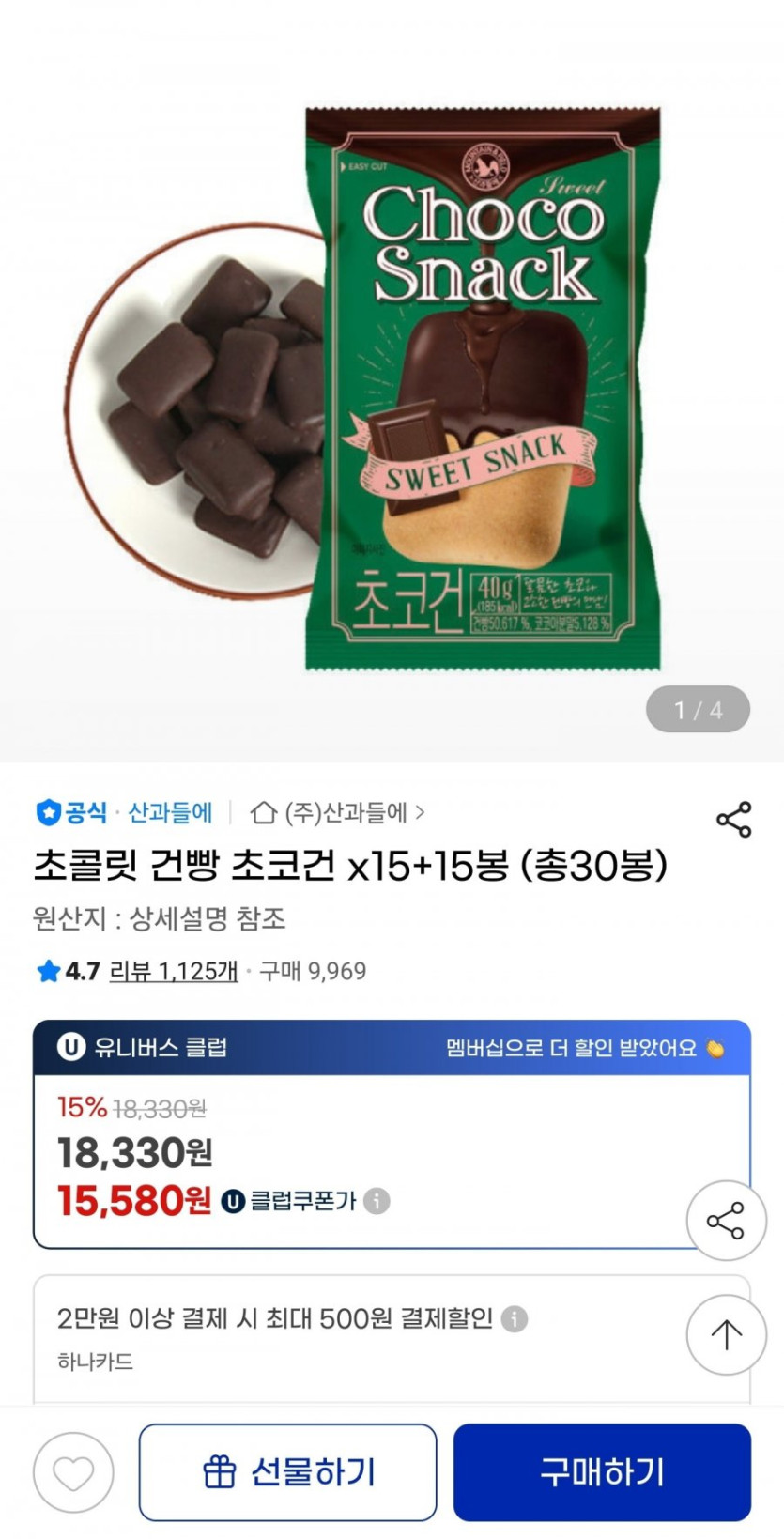View info for 하나카드 결제할인
Screen dimensions: 784x1539
pos(515,1319)
